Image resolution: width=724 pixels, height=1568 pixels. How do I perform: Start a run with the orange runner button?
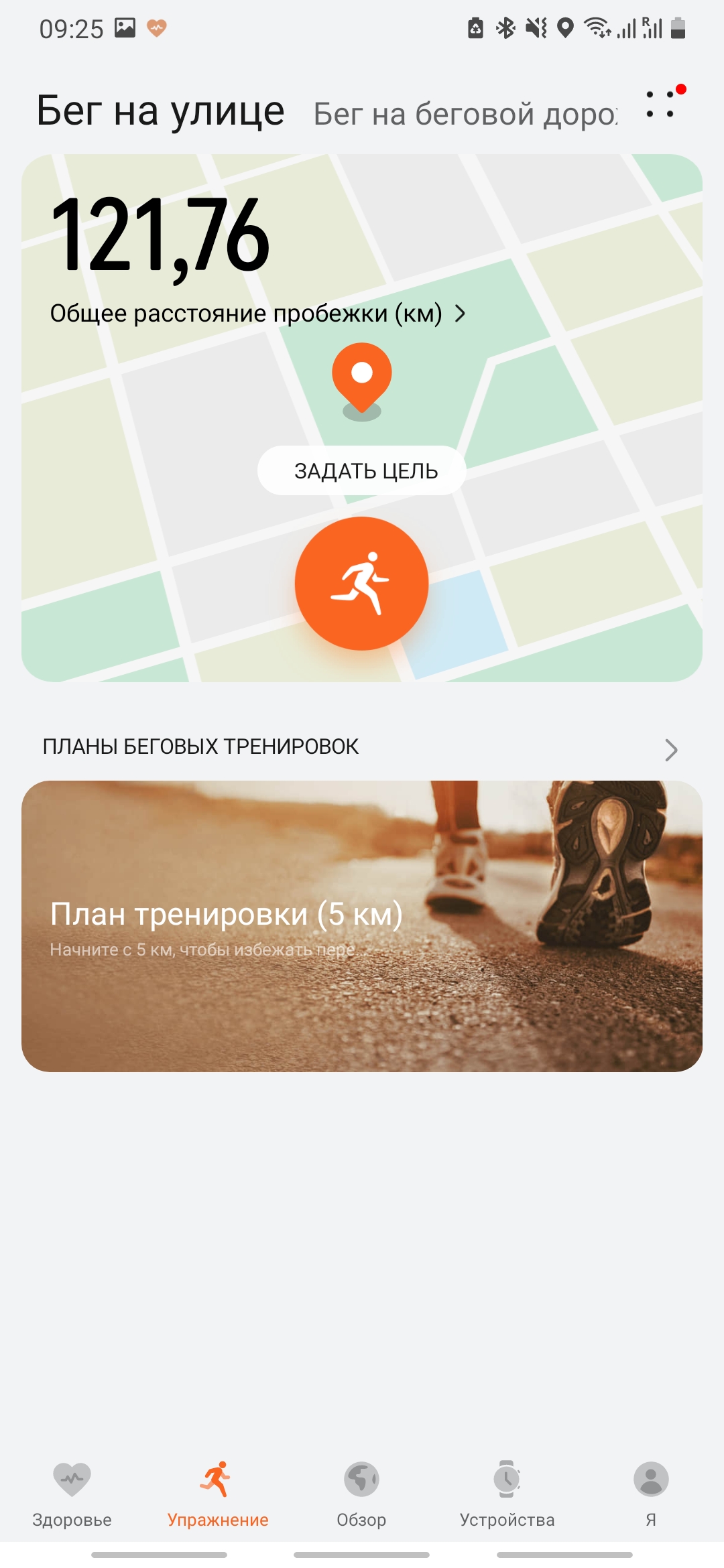362,584
